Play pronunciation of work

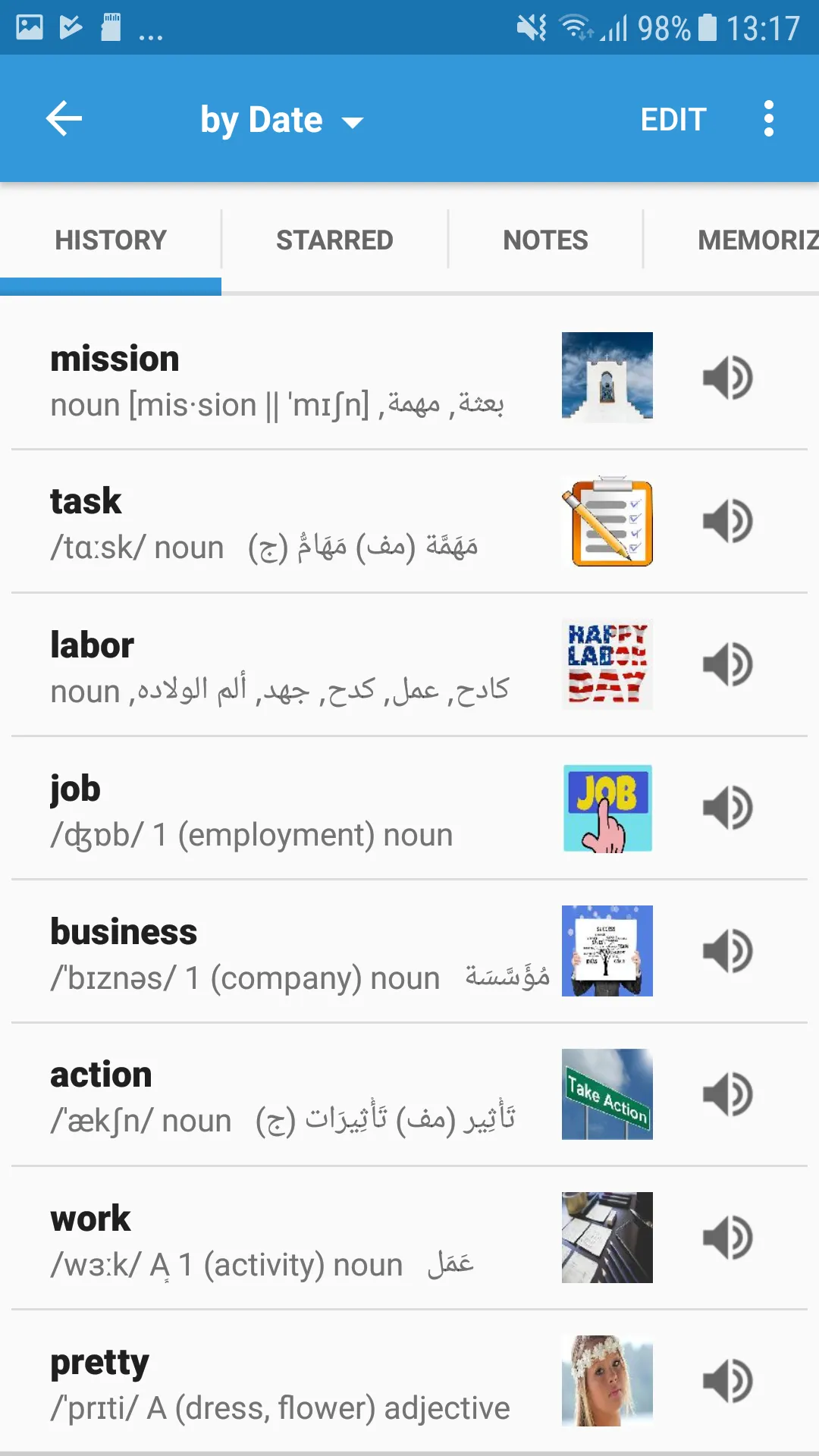(x=727, y=1238)
